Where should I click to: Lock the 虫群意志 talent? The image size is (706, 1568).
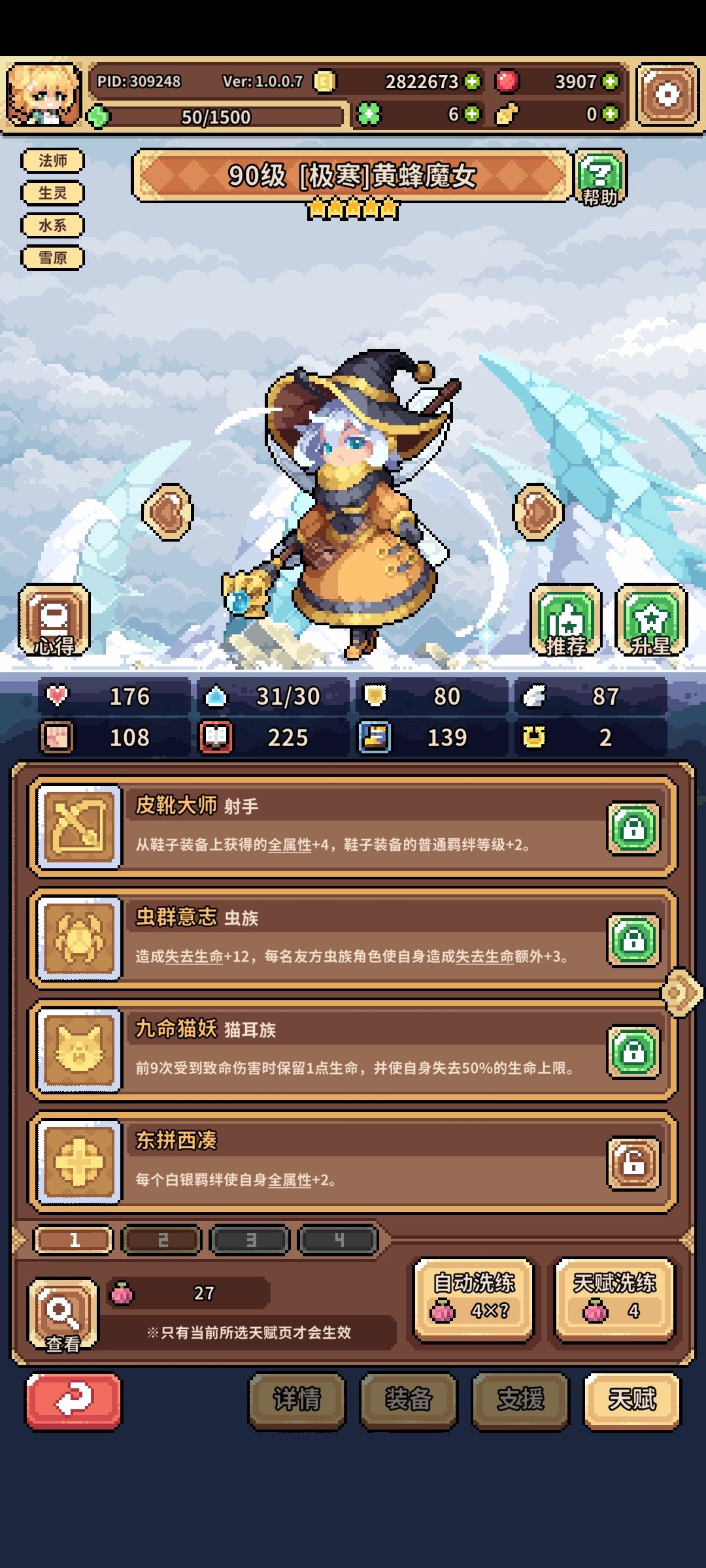coord(632,939)
